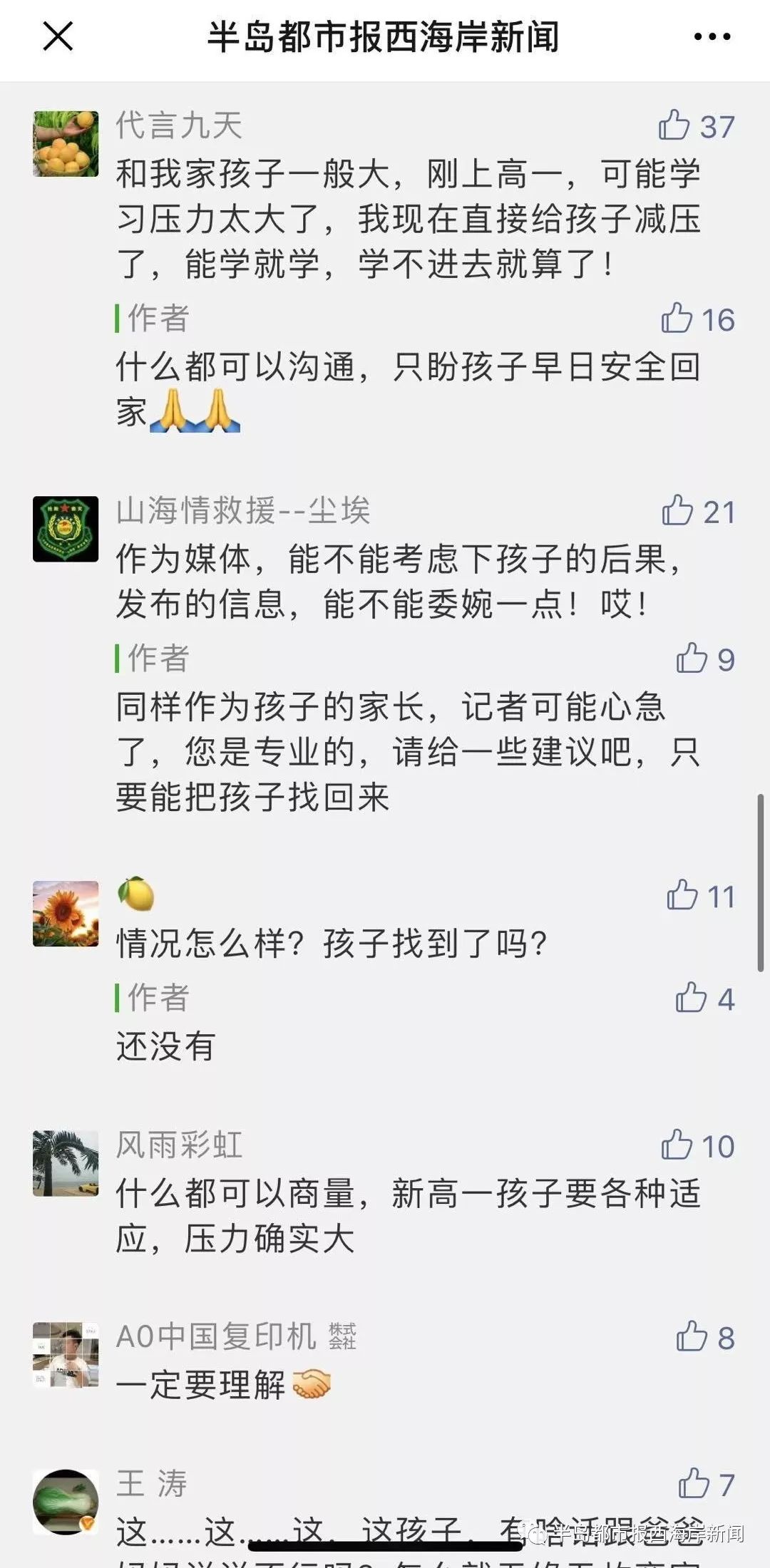Screen dimensions: 770x1568
Task: Like 山海情救援--尘埃's comment
Action: click(678, 511)
